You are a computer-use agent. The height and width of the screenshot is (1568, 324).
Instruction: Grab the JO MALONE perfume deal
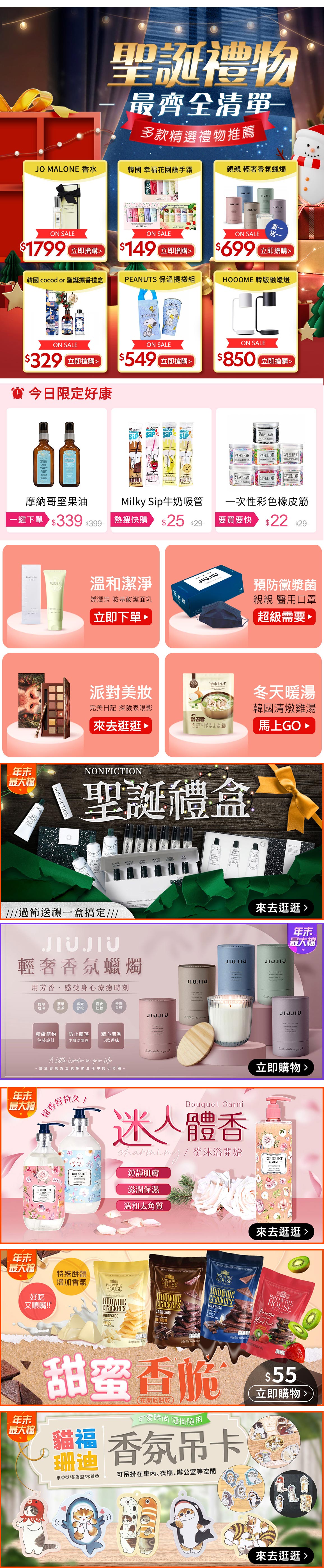click(x=87, y=250)
